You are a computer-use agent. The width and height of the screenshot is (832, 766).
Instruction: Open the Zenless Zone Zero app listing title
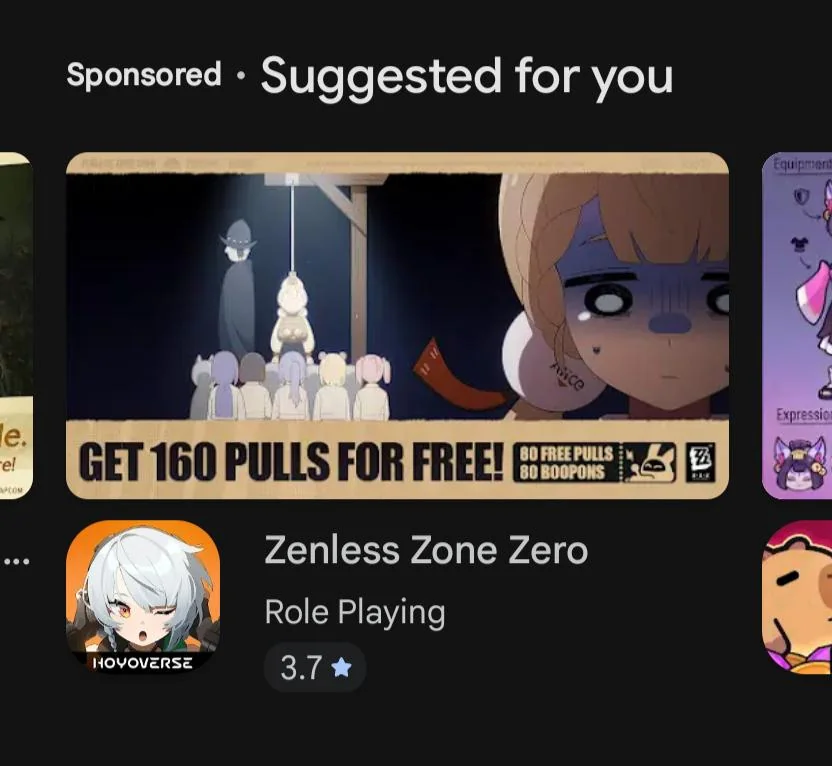click(426, 550)
